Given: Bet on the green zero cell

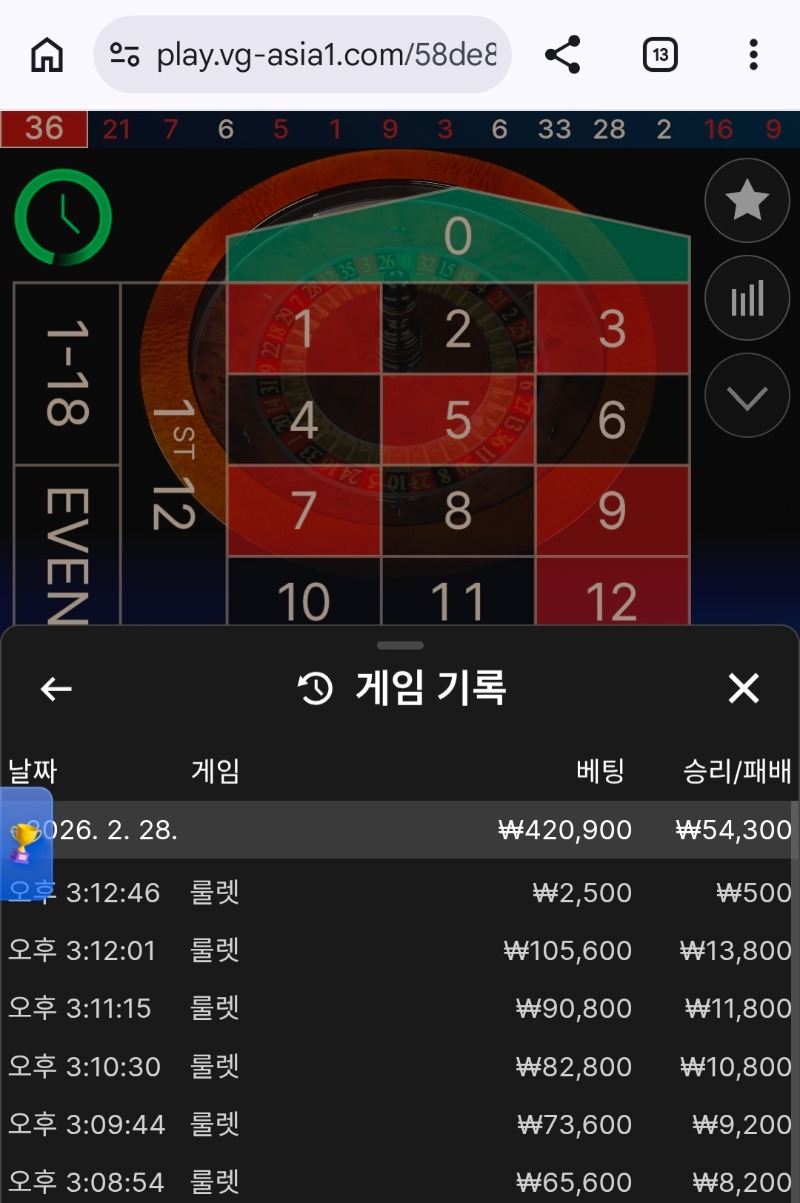Looking at the screenshot, I should (x=458, y=238).
